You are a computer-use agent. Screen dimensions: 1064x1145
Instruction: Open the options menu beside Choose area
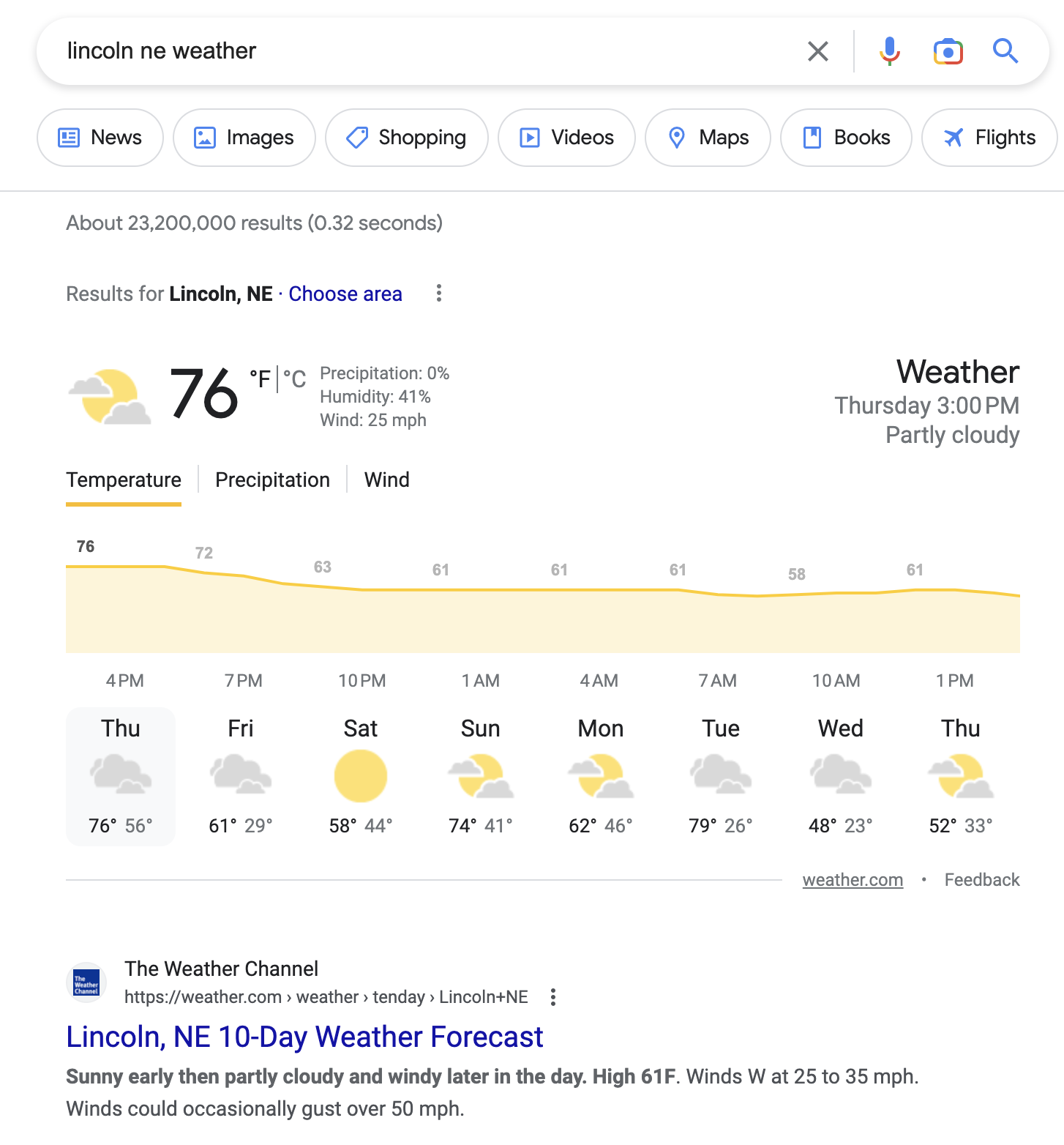[439, 294]
